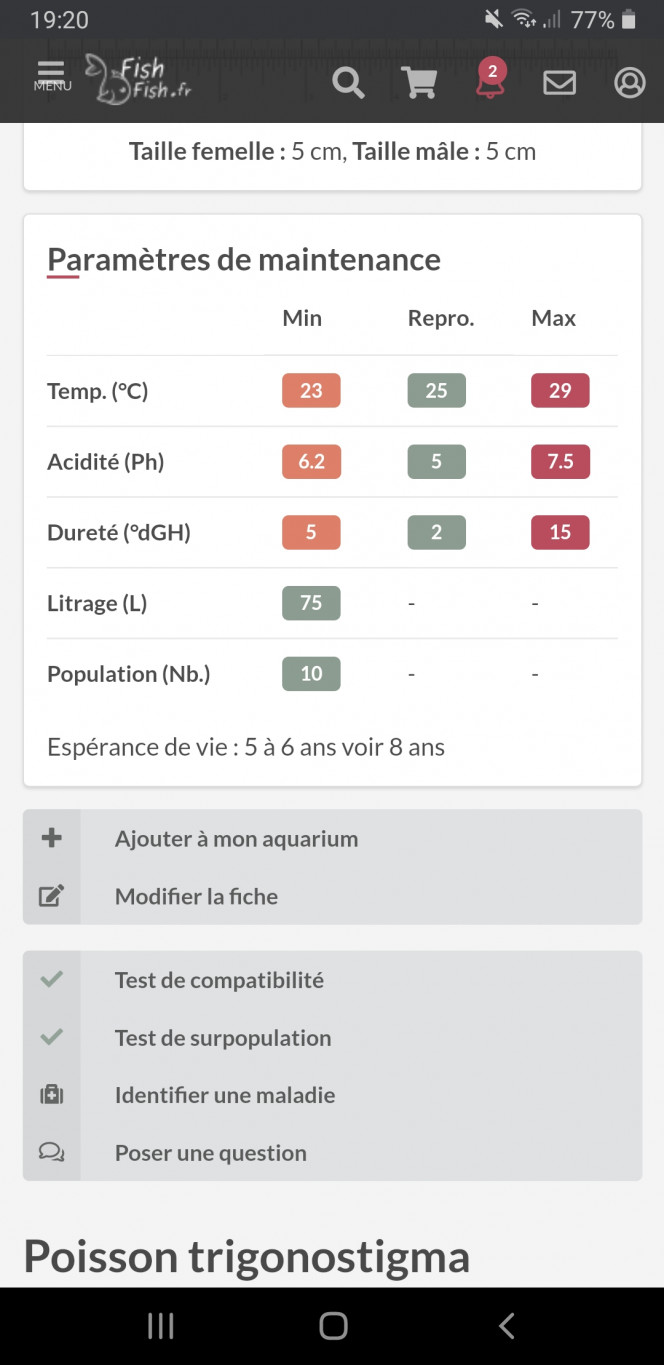Choose Poser une question

click(332, 1152)
